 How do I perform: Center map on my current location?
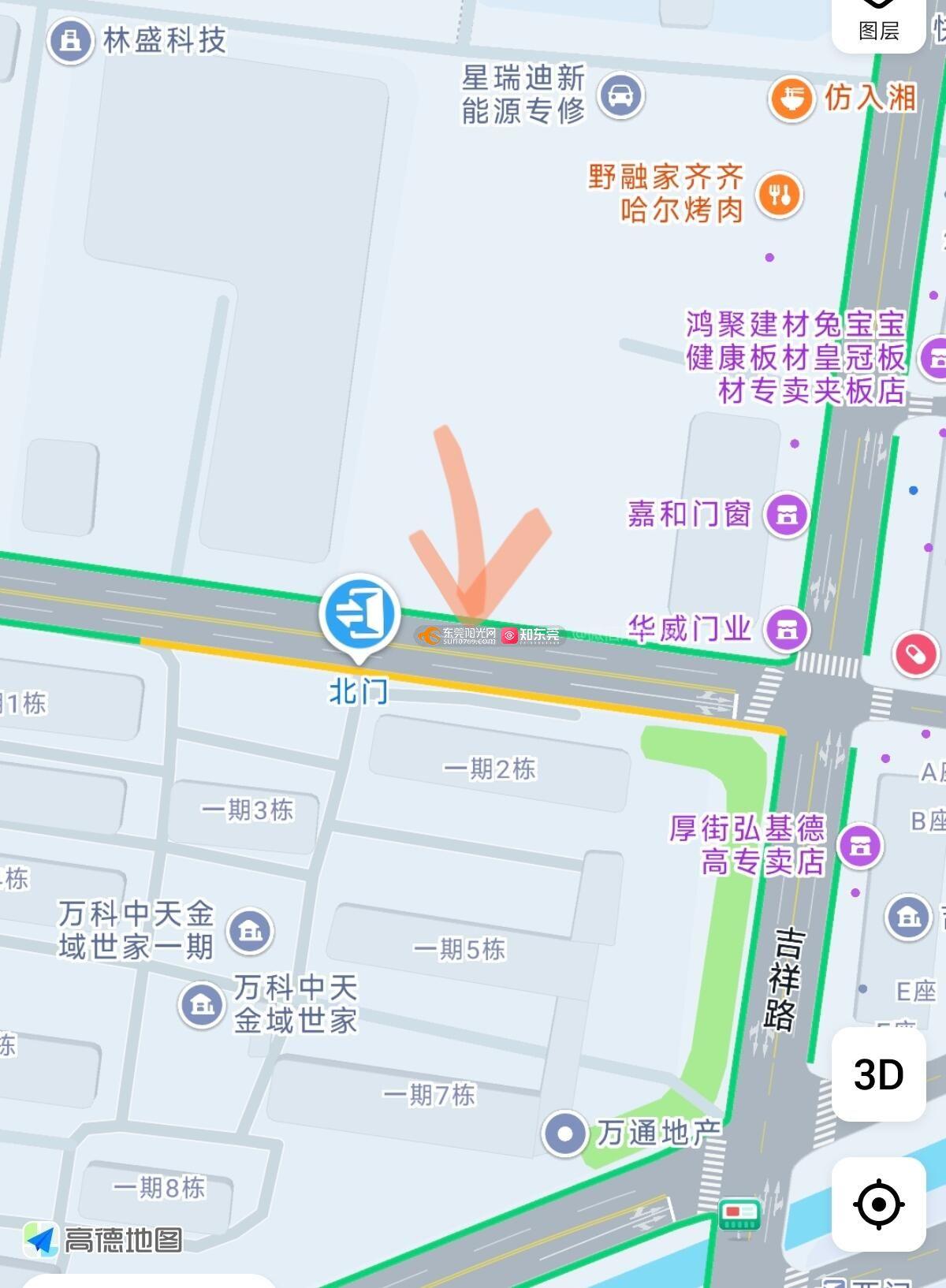878,1204
